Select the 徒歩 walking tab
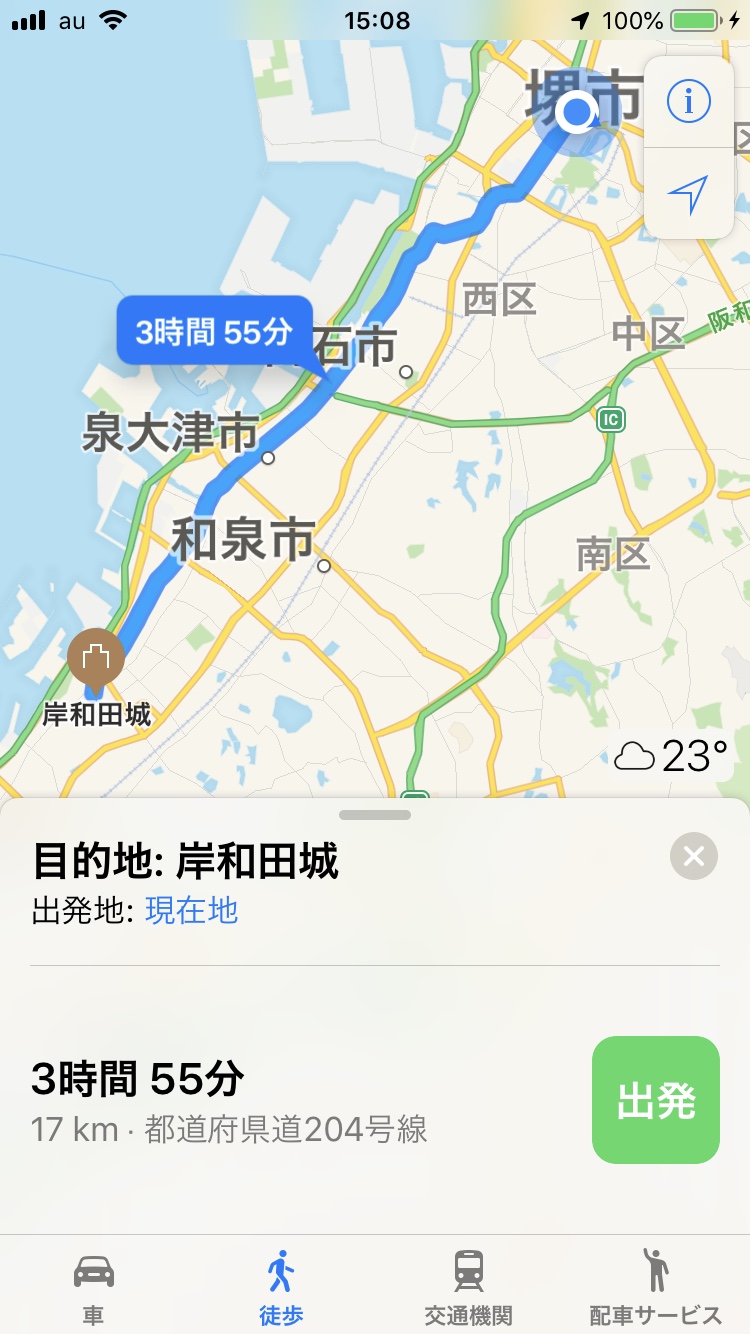Screen dimensions: 750x1334 pos(281,1286)
